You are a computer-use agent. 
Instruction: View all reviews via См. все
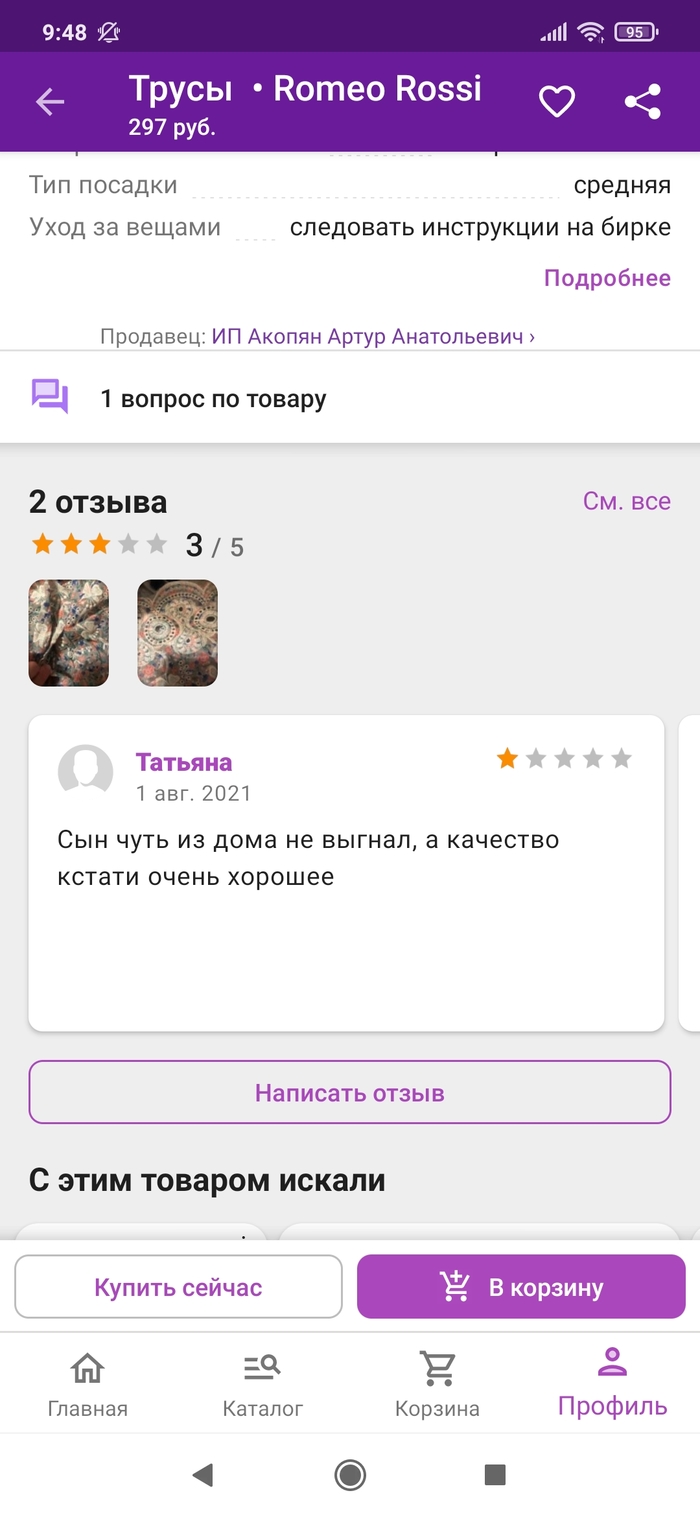point(626,501)
